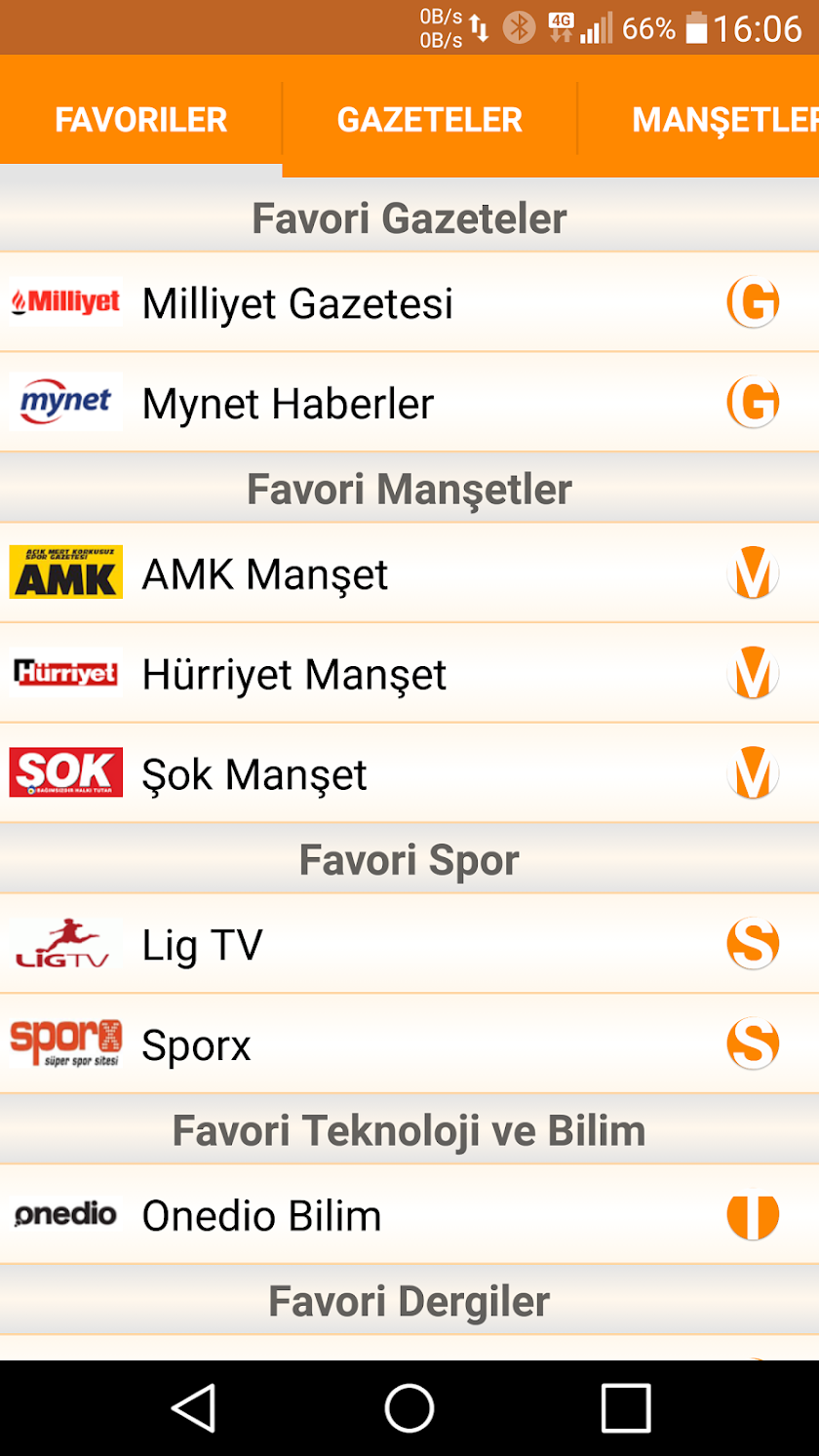
Task: Open Mynet Haberler newspaper
Action: [x=288, y=404]
